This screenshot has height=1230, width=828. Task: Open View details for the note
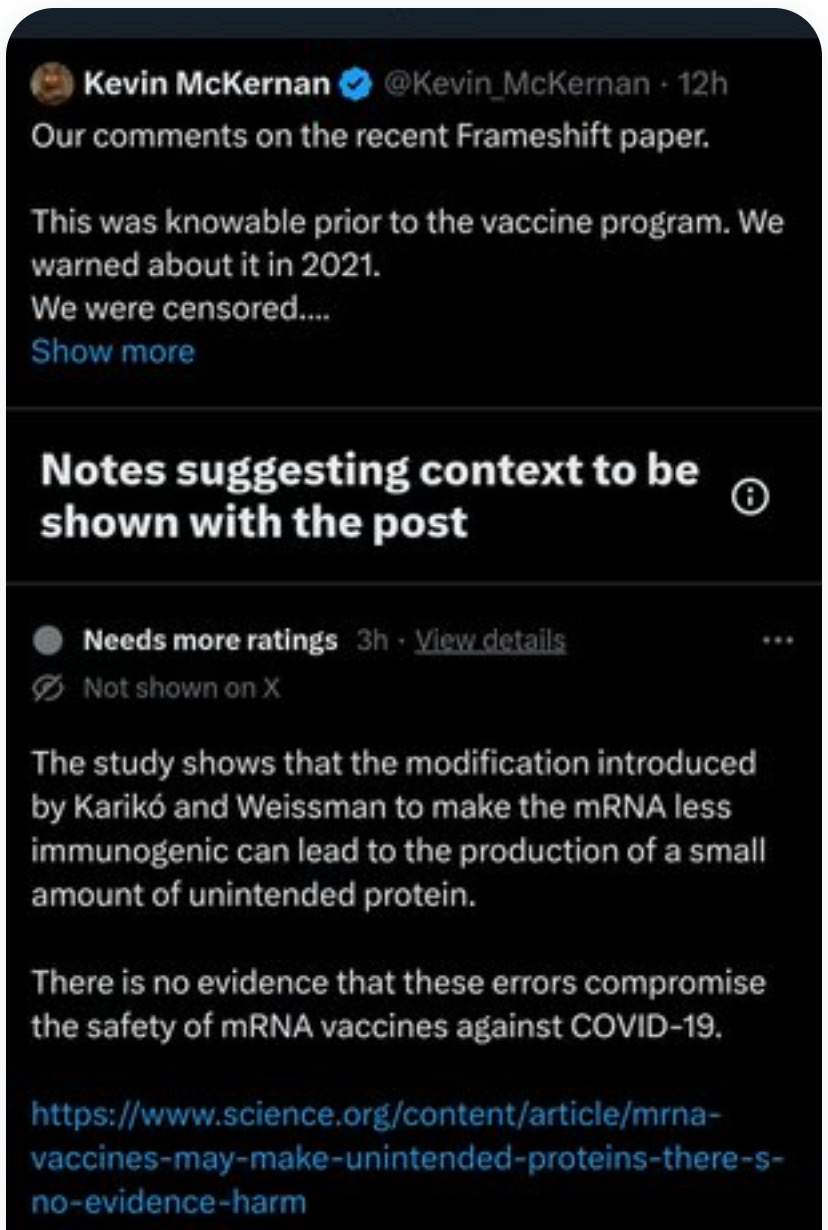(489, 641)
